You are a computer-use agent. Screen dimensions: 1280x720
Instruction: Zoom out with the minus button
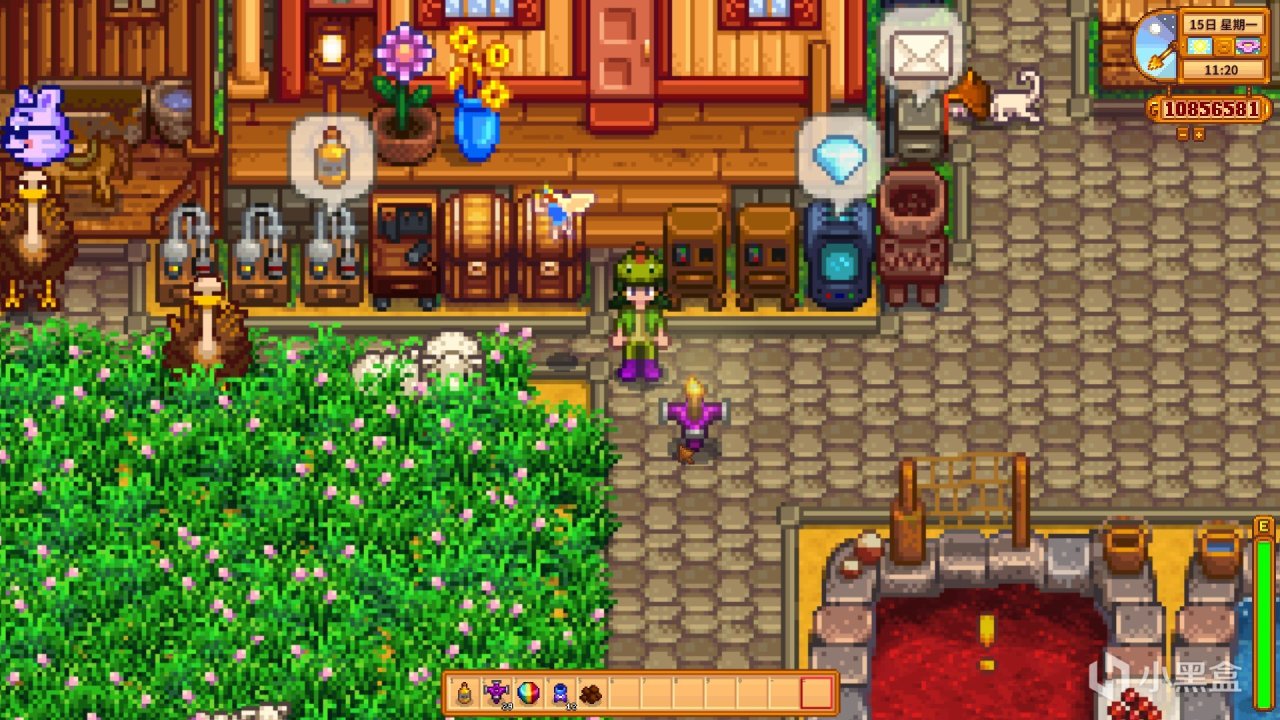[1183, 134]
